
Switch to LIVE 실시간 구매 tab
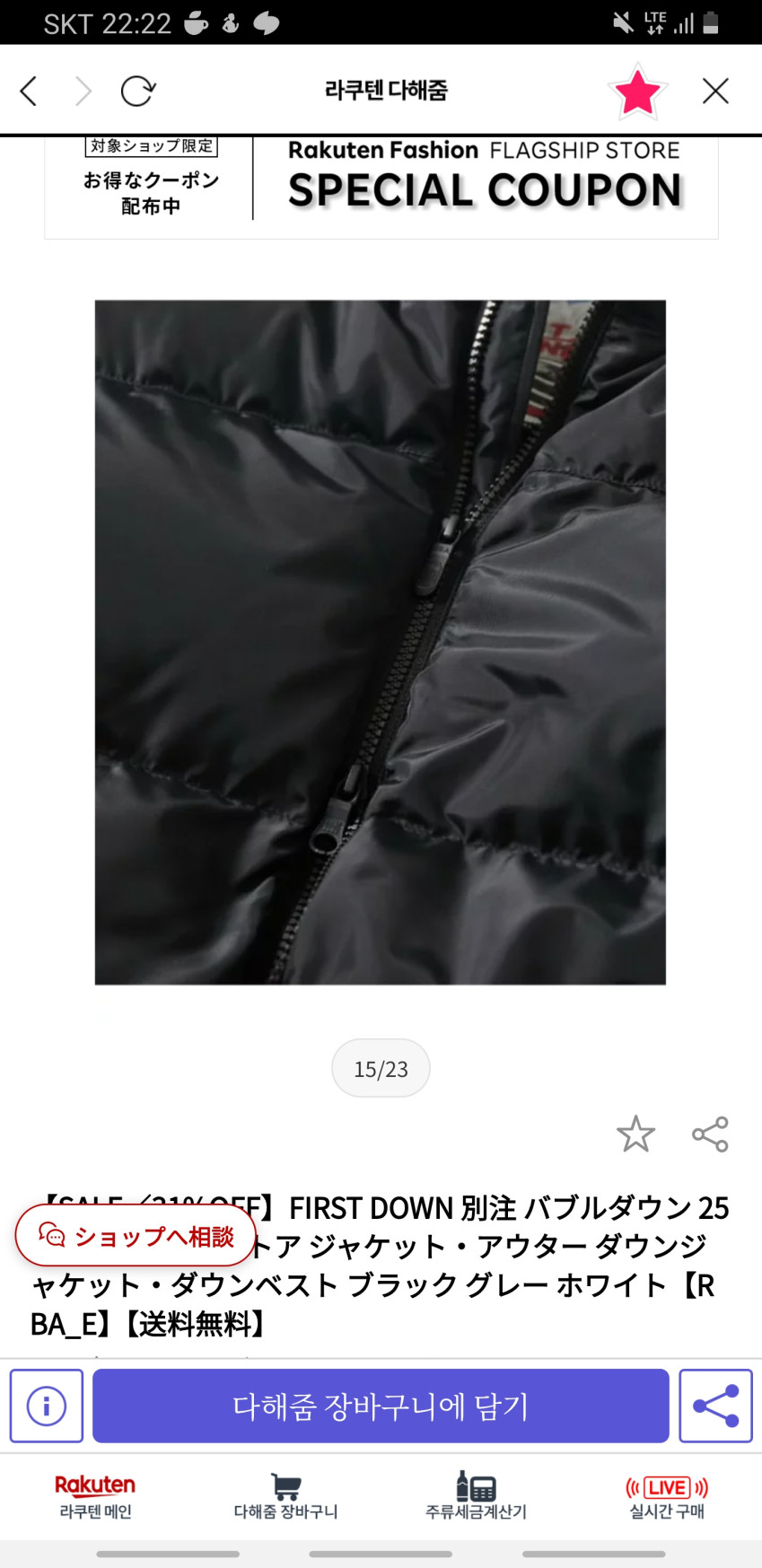[x=667, y=1496]
